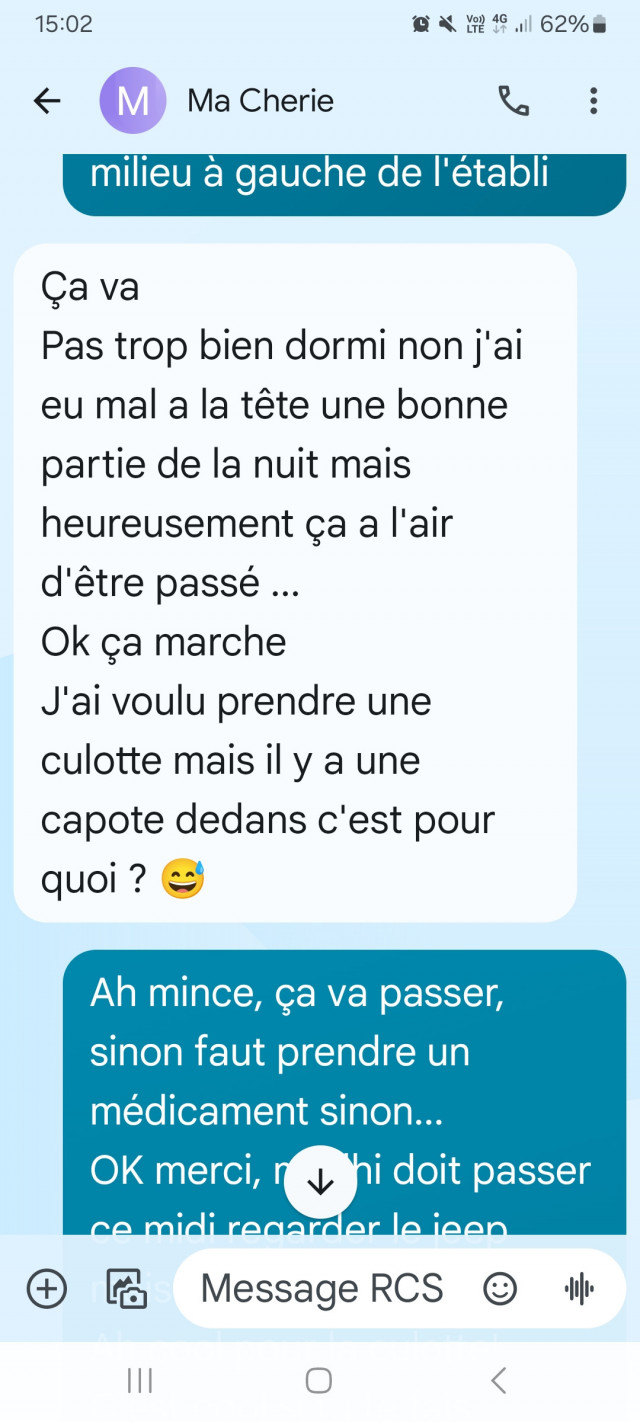Open Ma Cherie contact details
The image size is (640, 1422).
point(260,101)
